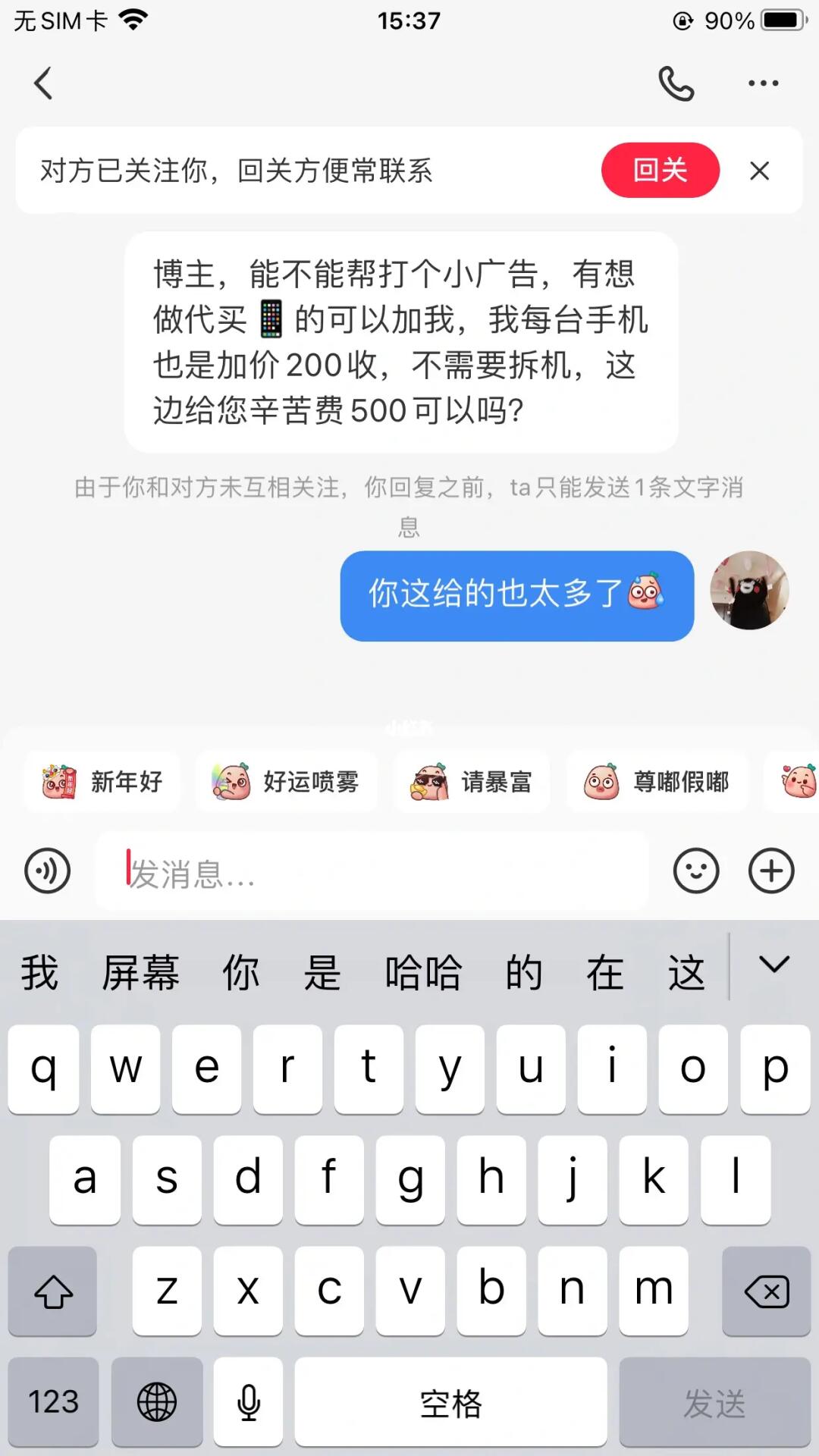Dismiss the follow notice banner

[761, 171]
